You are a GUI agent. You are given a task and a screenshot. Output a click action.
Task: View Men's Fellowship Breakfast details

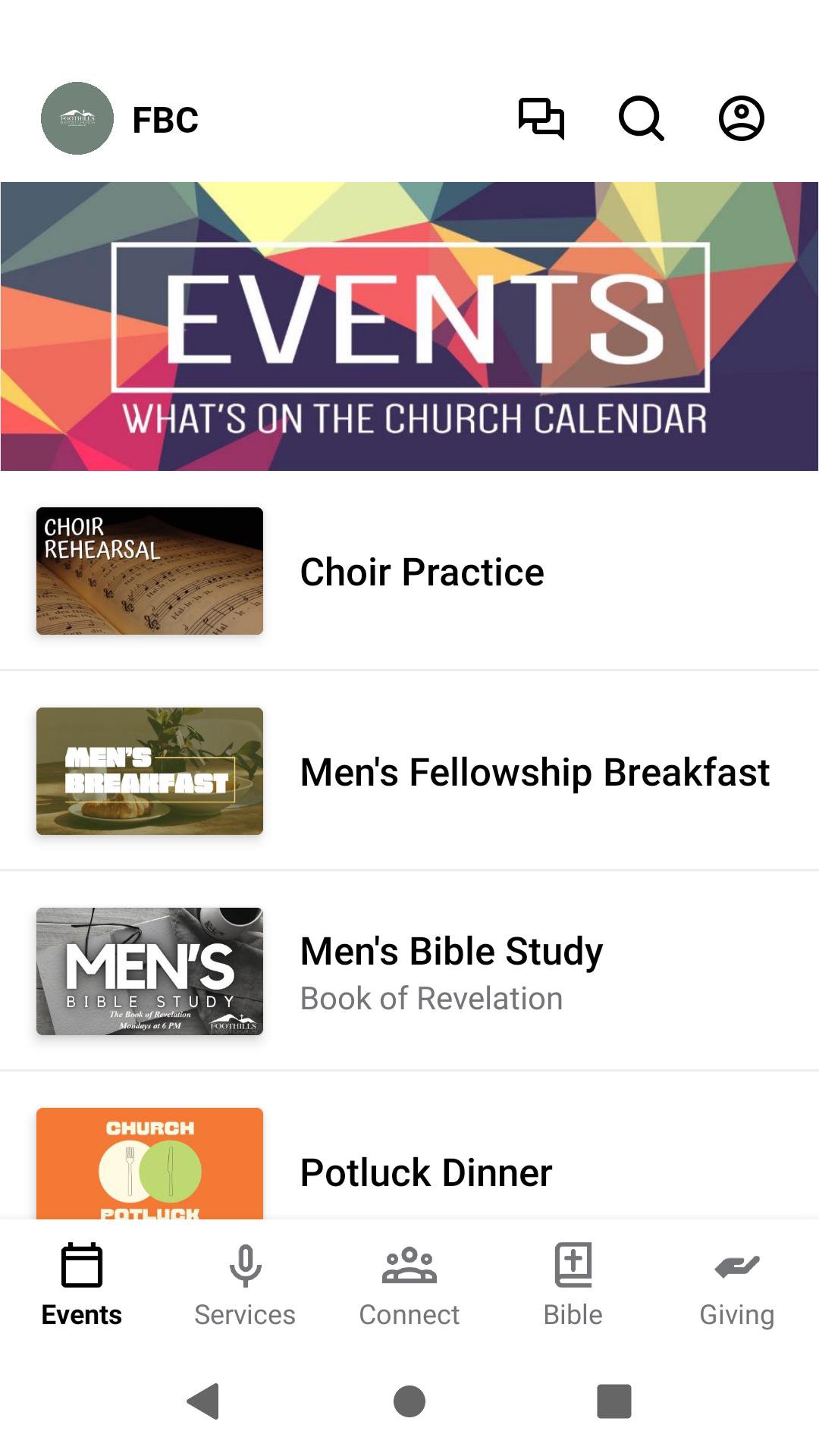pos(534,772)
